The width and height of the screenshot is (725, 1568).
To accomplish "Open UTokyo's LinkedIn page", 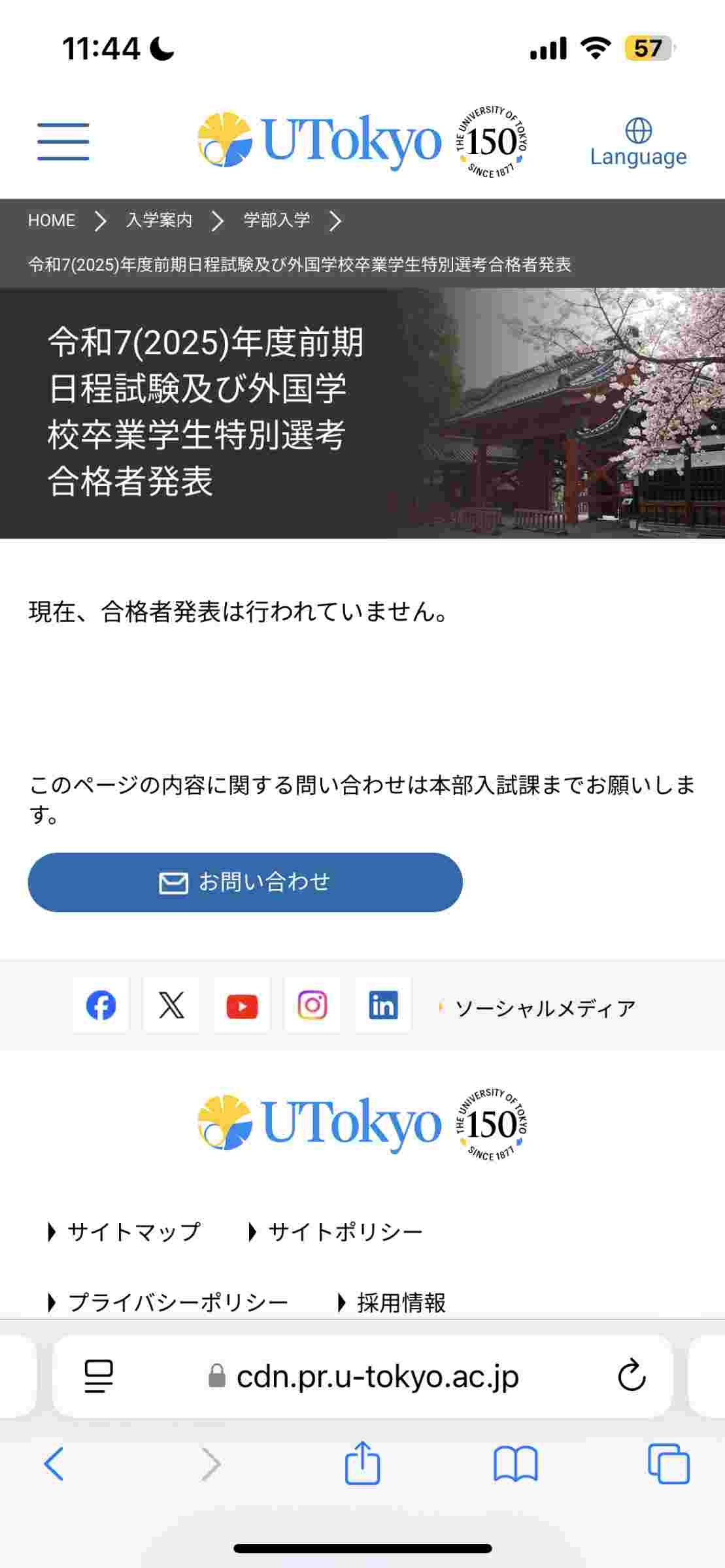I will pyautogui.click(x=383, y=1005).
